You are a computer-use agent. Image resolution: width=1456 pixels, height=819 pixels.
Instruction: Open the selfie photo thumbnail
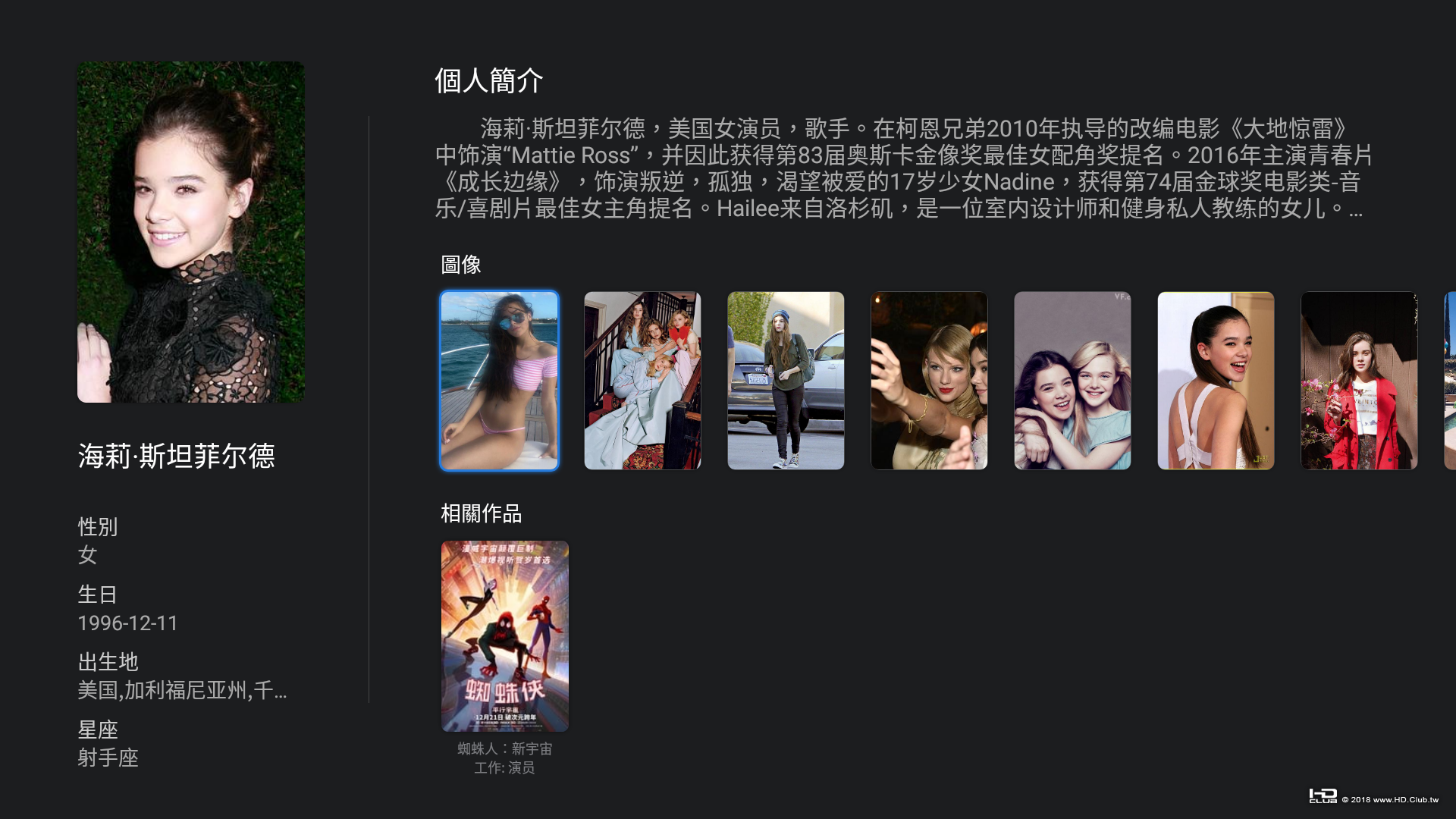[929, 380]
